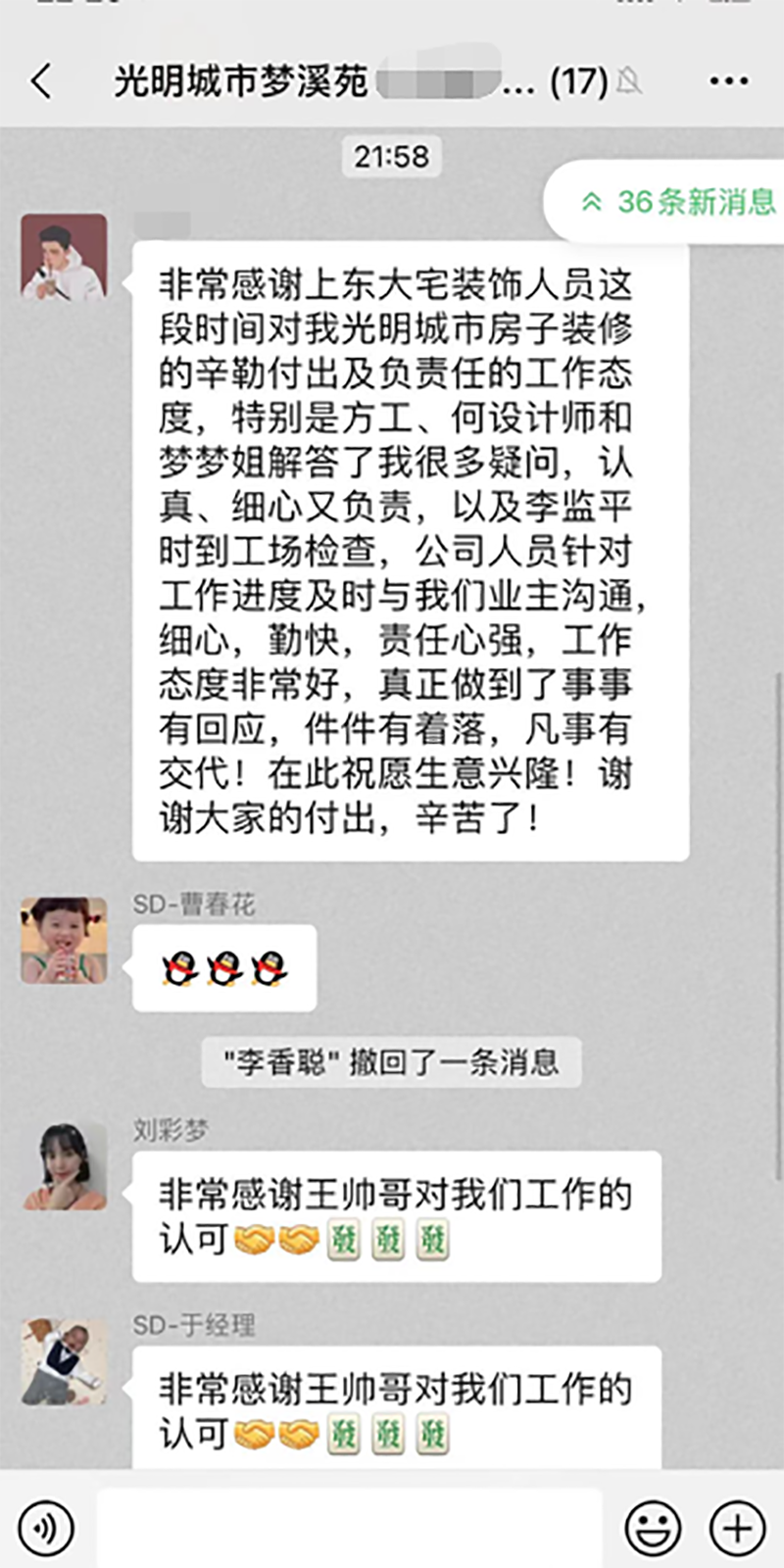784x1568 pixels.
Task: View SD-于经理's profile avatar
Action: tap(65, 1362)
